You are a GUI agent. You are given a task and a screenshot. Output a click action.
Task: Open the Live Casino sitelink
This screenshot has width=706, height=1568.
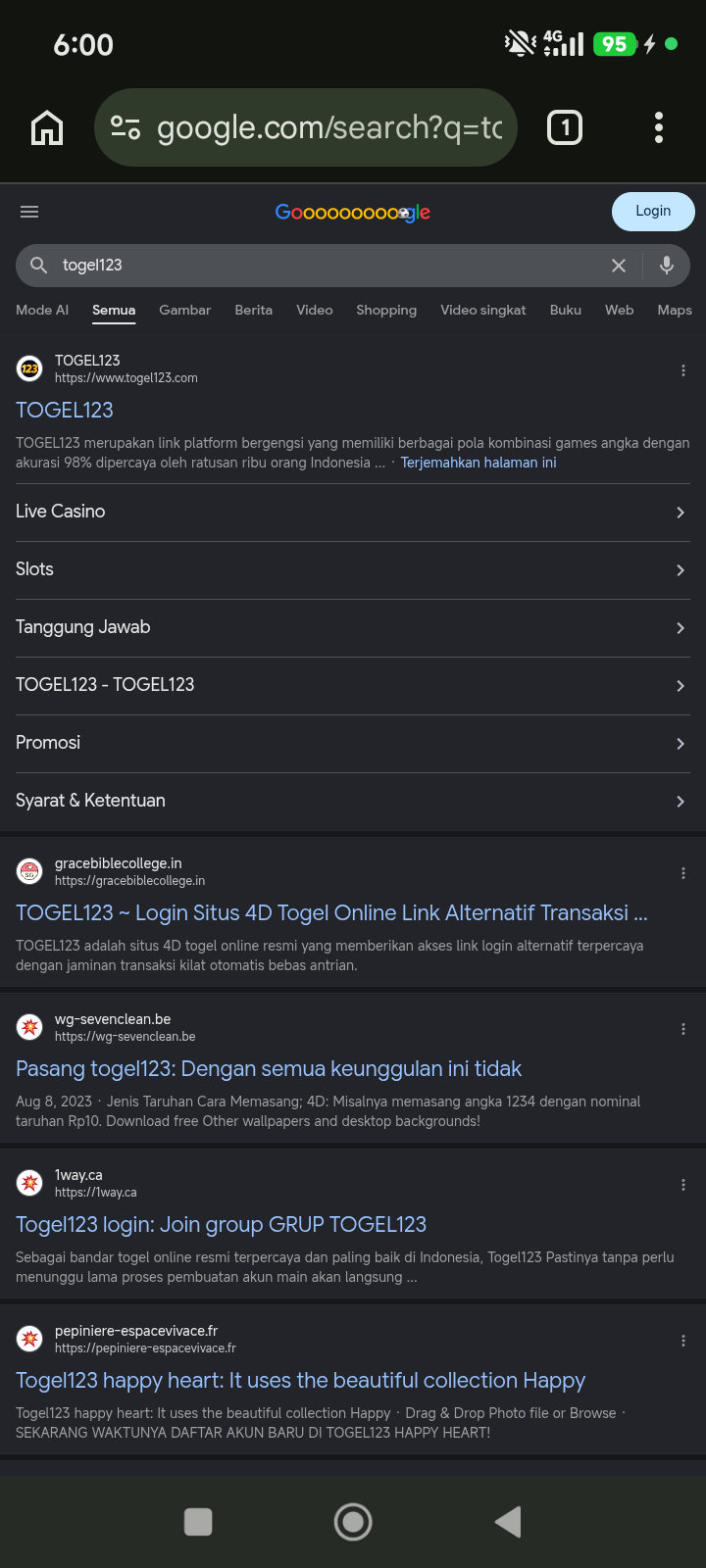[x=353, y=512]
